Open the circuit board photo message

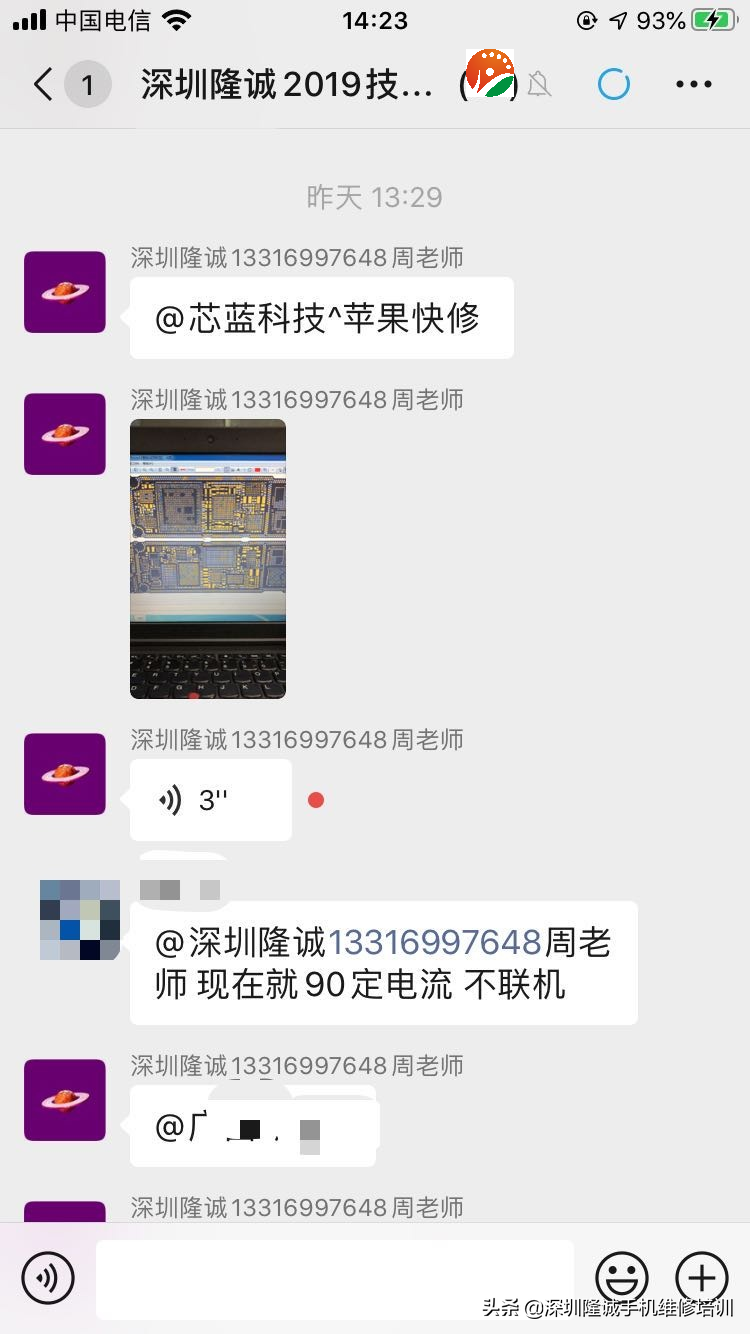pyautogui.click(x=208, y=558)
